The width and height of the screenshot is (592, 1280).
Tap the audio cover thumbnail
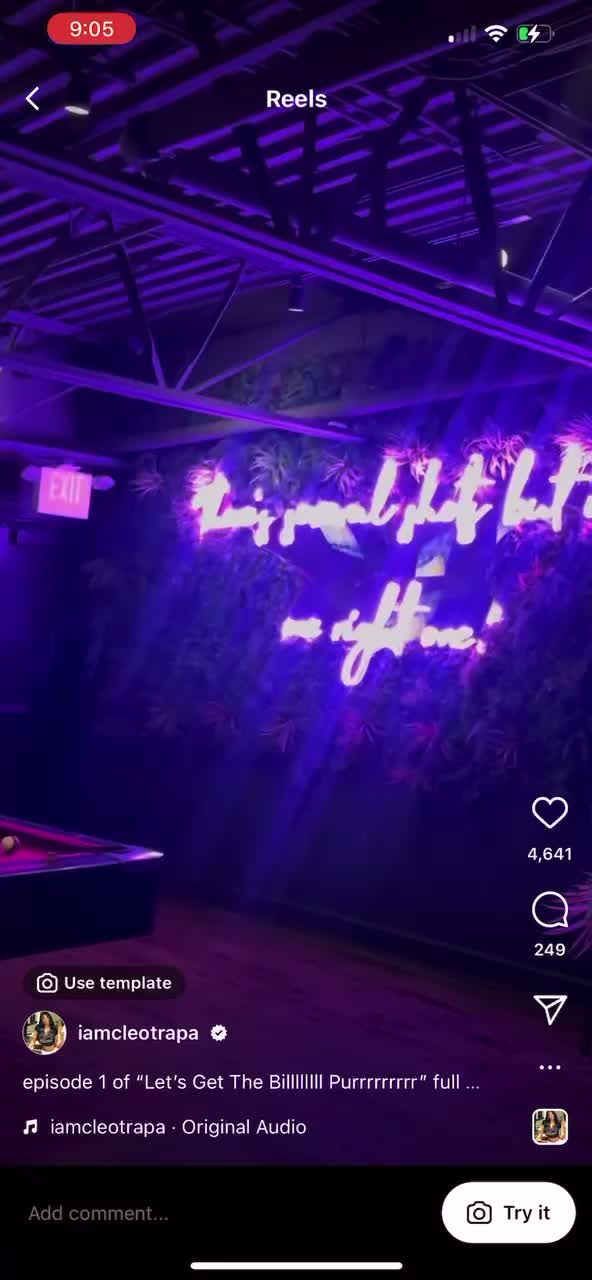550,1126
